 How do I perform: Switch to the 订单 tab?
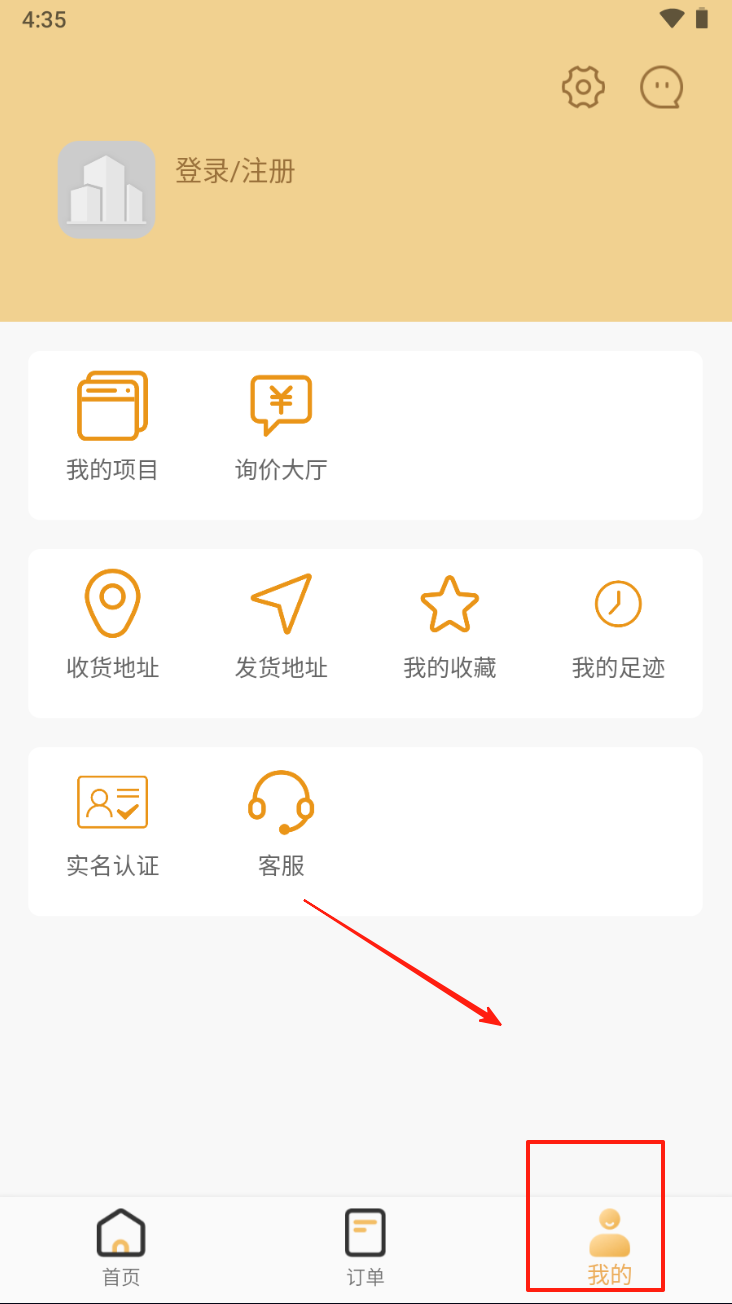[365, 1247]
